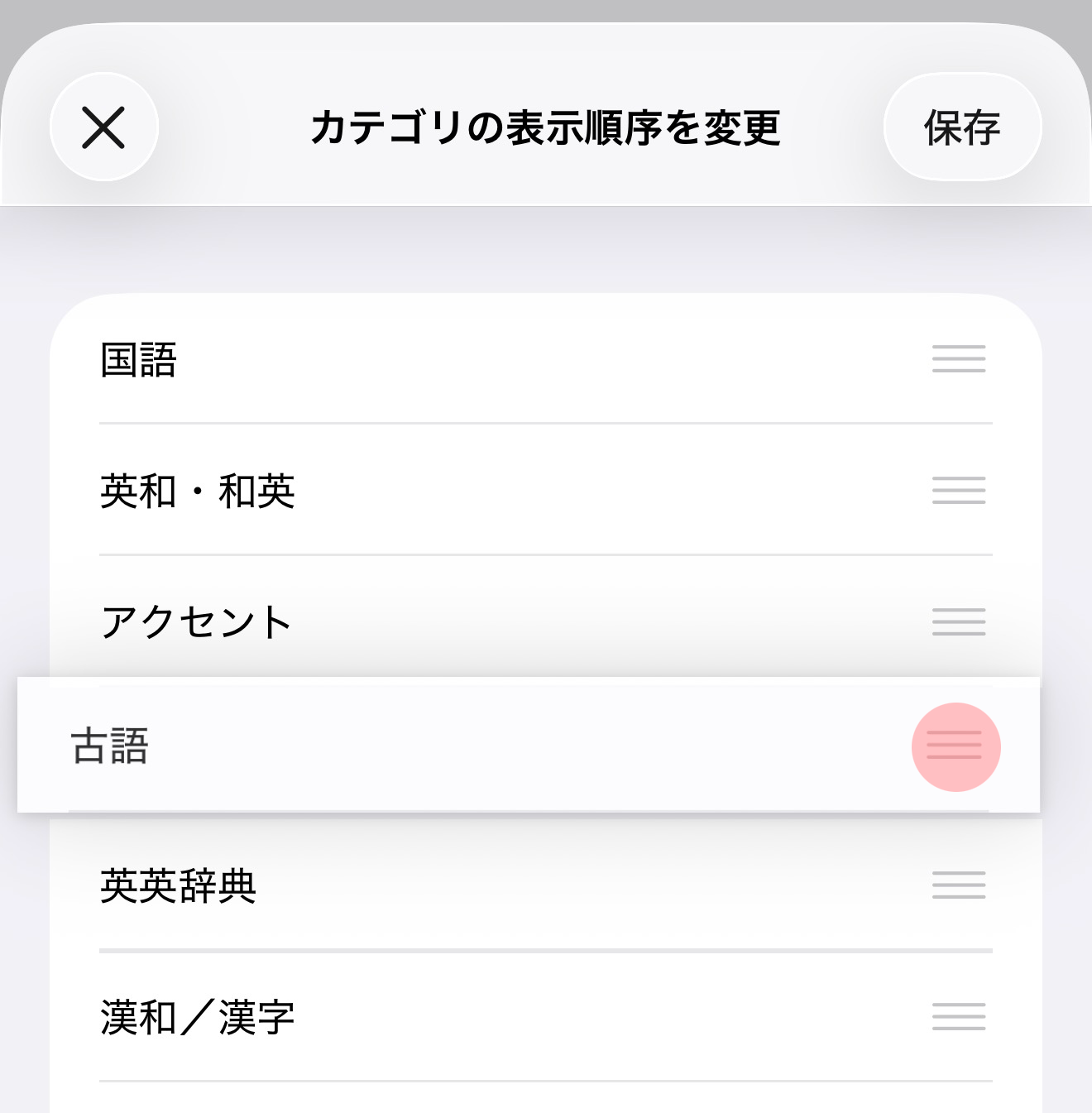Grab the drag handle next to 国語
This screenshot has height=1113, width=1092.
click(x=958, y=360)
